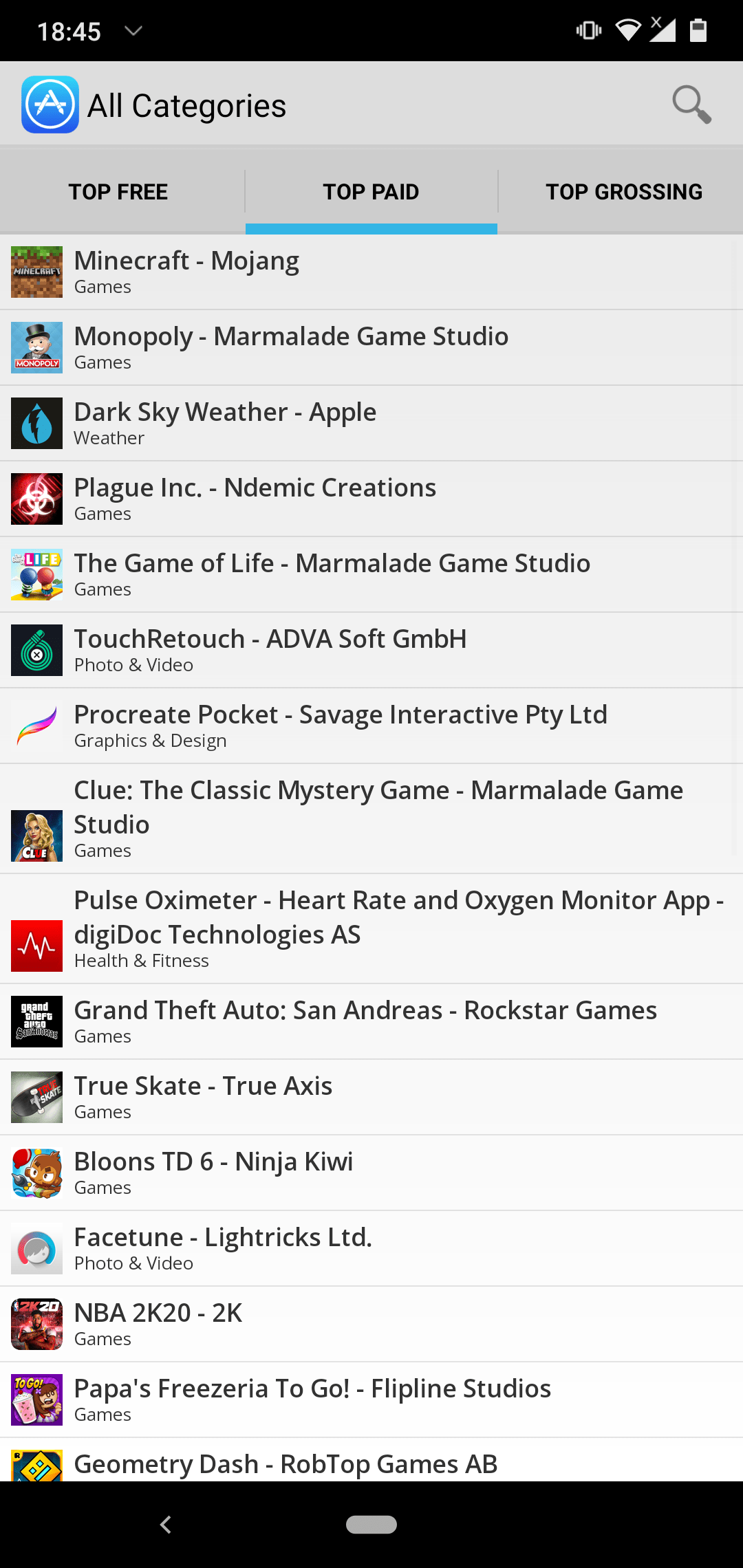Image resolution: width=743 pixels, height=1568 pixels.
Task: Go back using system back button
Action: pos(166,1525)
